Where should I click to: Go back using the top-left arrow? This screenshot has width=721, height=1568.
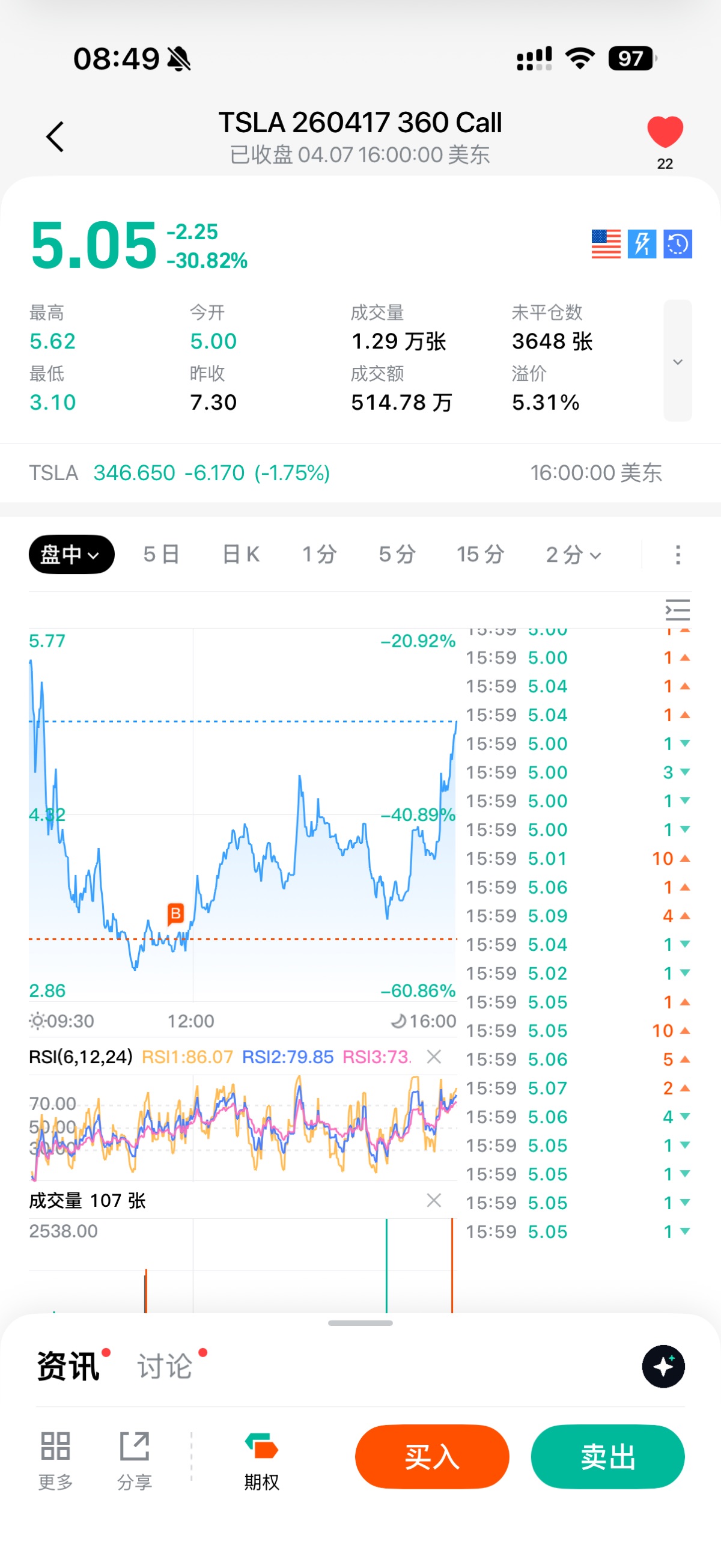(55, 136)
